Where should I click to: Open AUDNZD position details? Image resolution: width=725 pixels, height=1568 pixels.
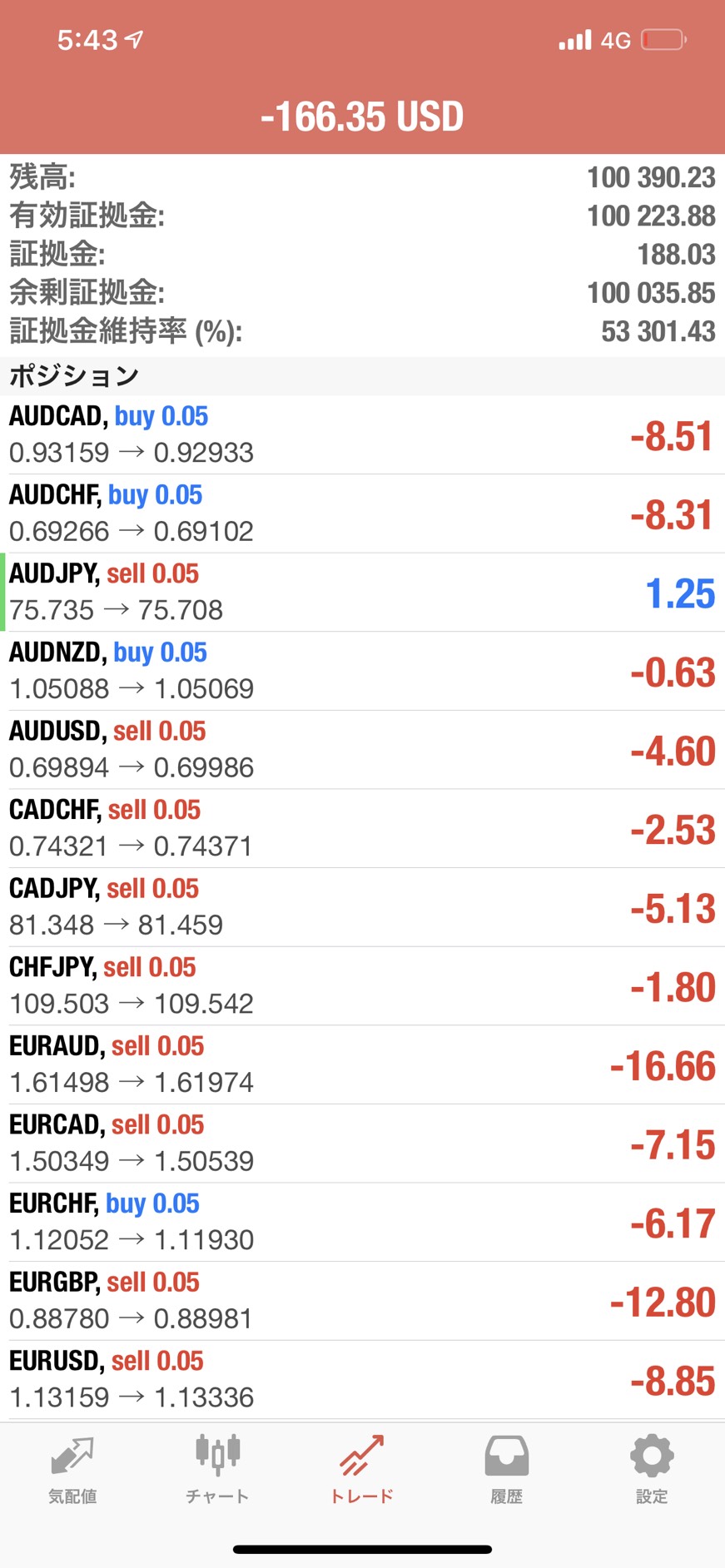point(362,671)
